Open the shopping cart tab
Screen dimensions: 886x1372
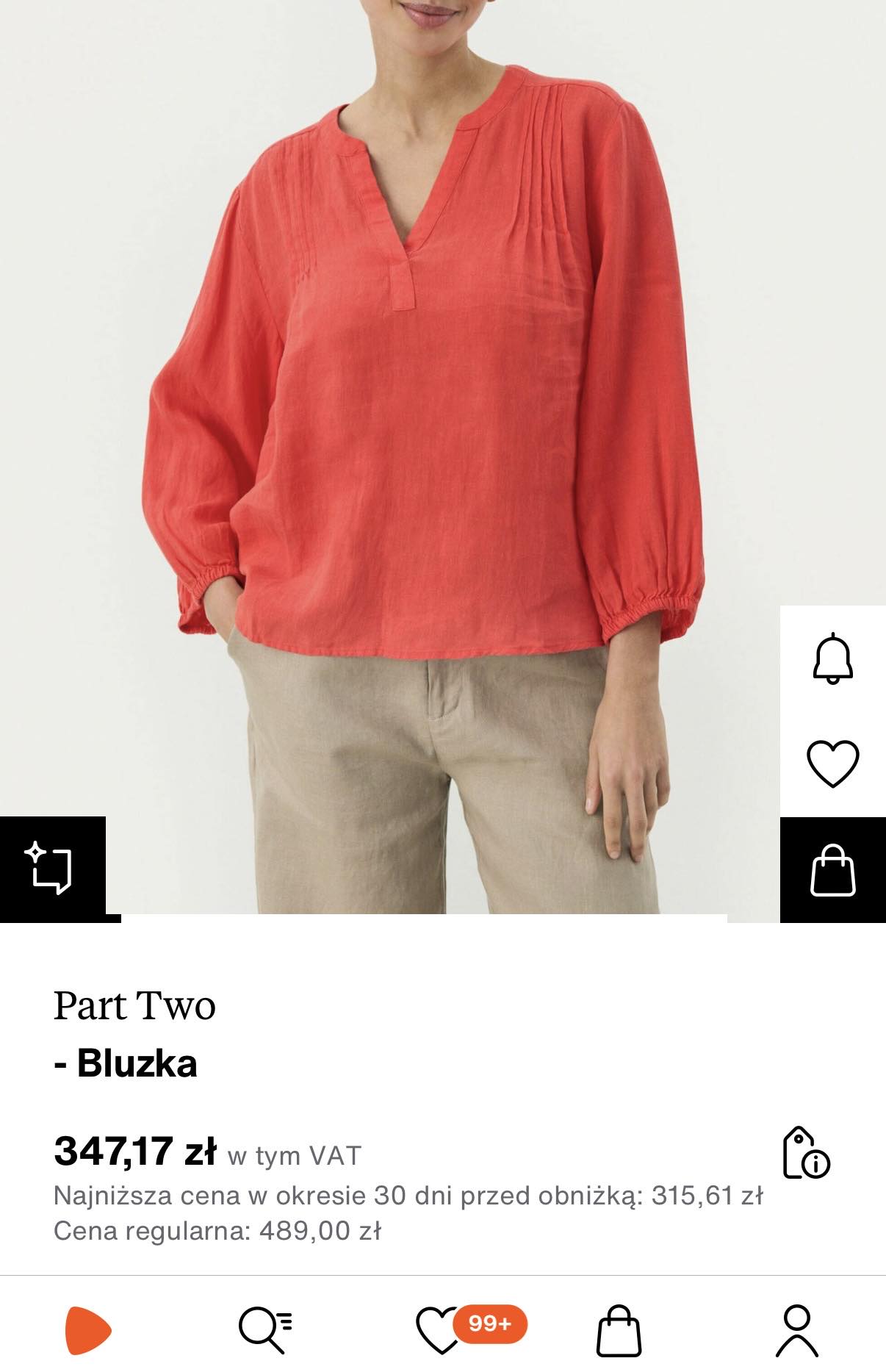click(618, 1330)
